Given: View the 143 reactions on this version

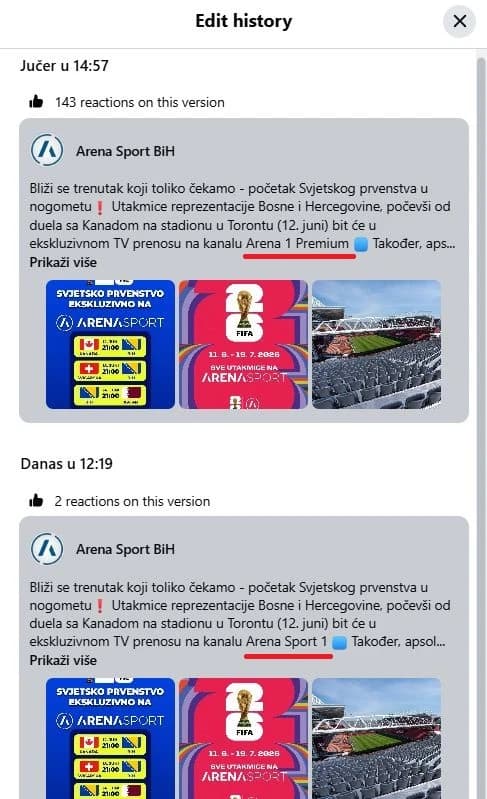Looking at the screenshot, I should point(127,102).
